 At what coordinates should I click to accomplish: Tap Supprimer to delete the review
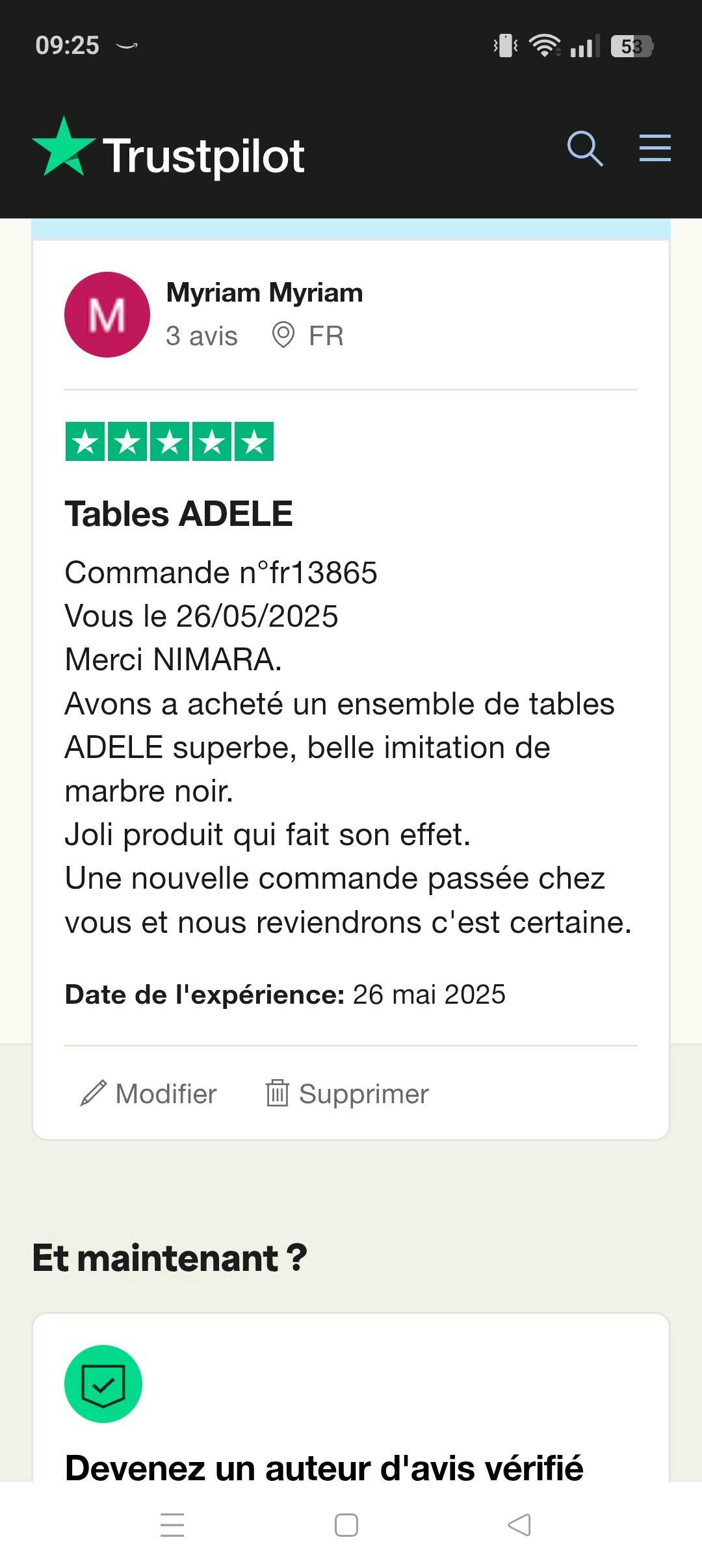click(x=347, y=1093)
